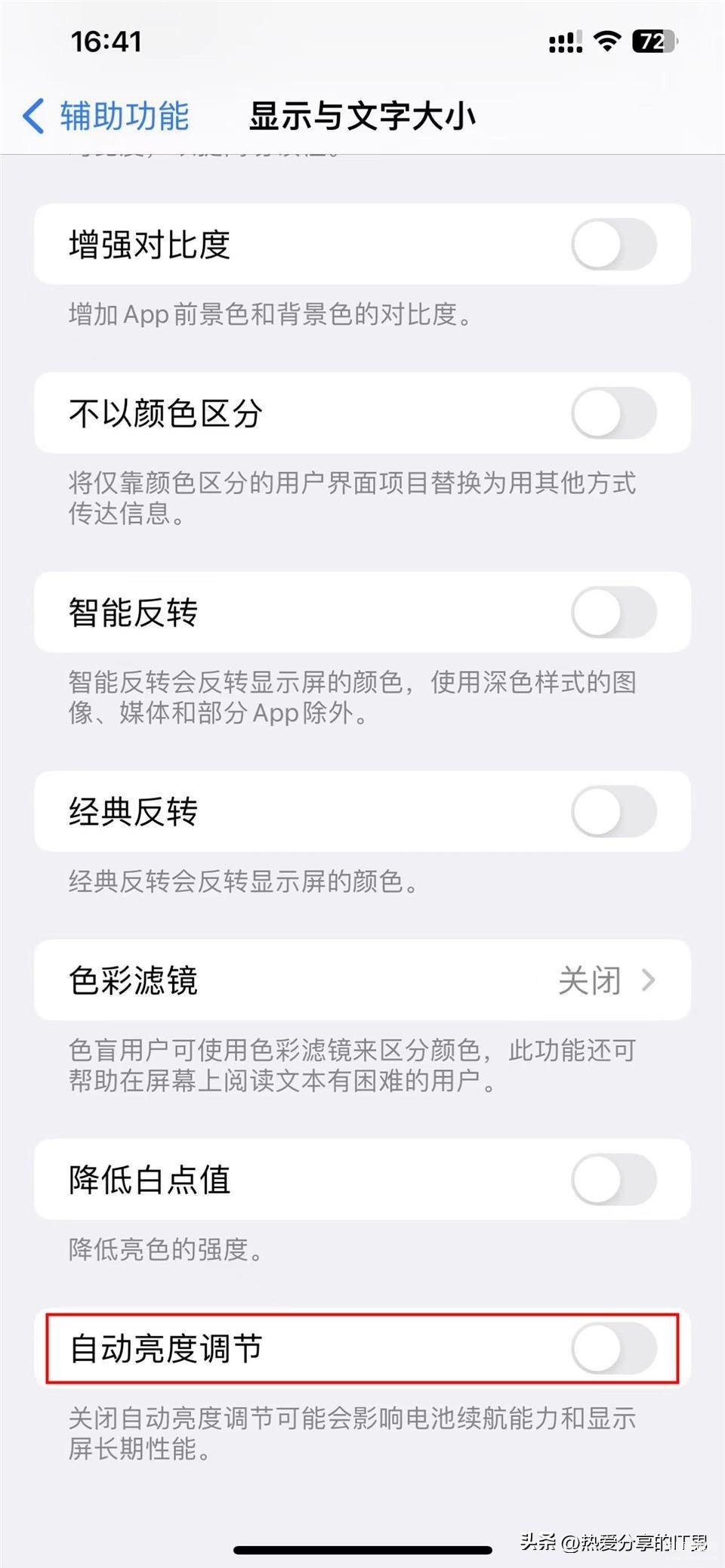Enable 降低白点值

pyautogui.click(x=614, y=1179)
